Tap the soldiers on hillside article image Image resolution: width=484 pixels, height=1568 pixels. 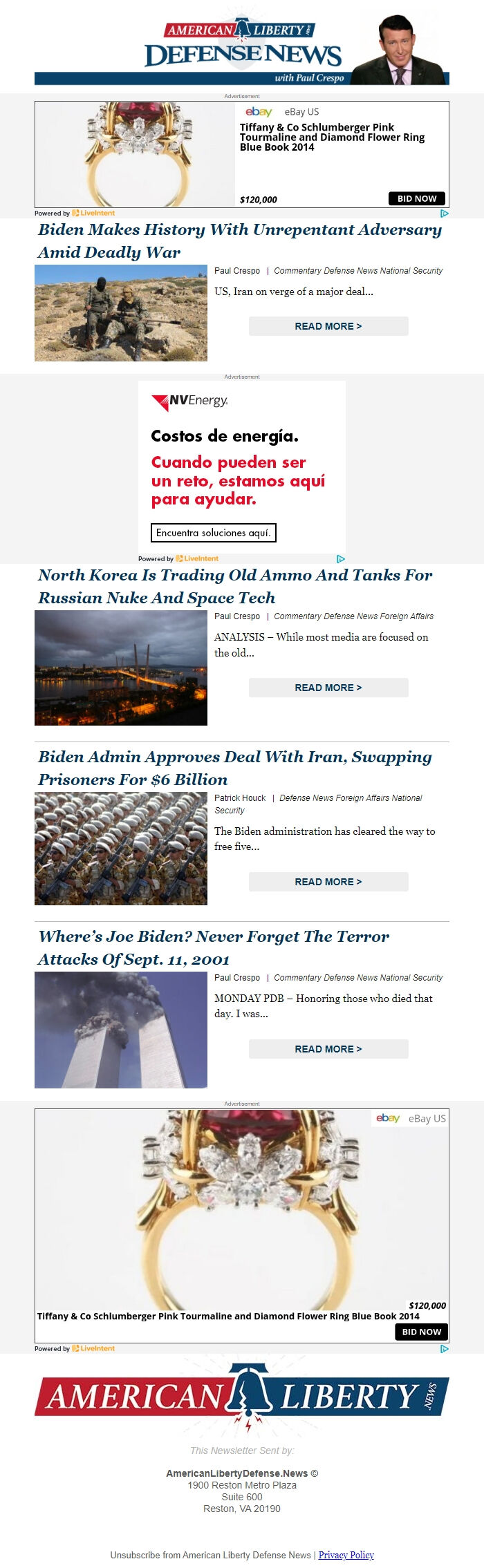pyautogui.click(x=121, y=313)
